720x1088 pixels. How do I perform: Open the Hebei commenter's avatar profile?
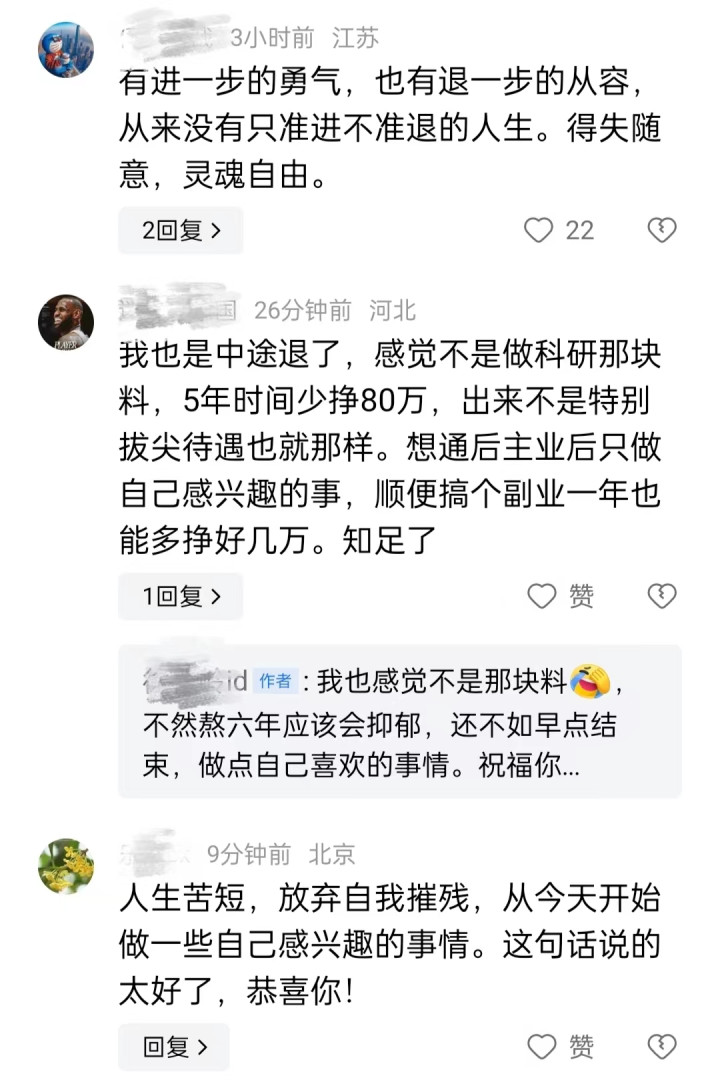[66, 322]
